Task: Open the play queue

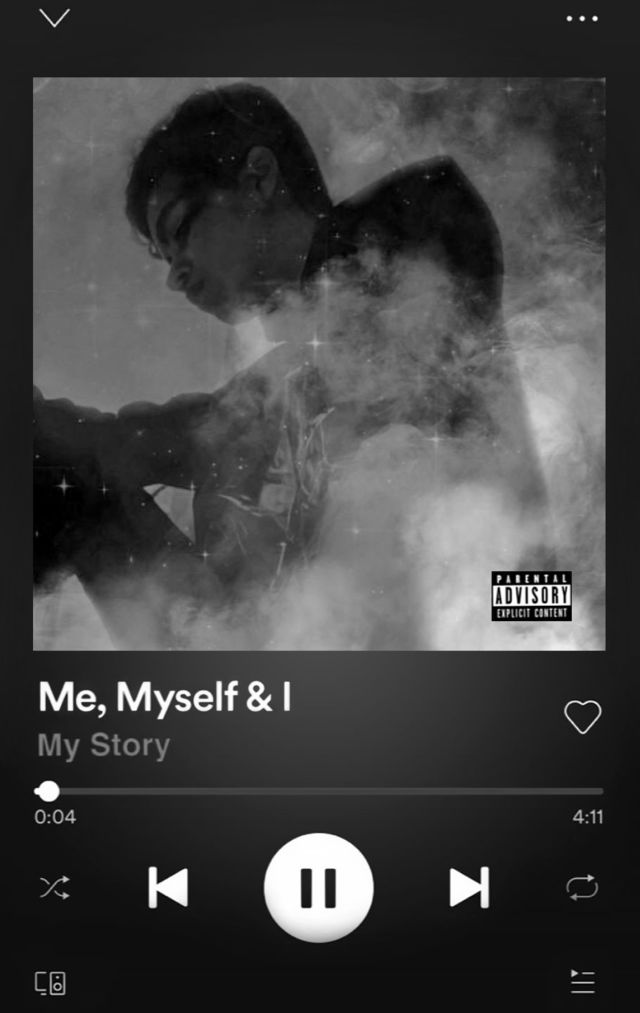Action: coord(582,982)
